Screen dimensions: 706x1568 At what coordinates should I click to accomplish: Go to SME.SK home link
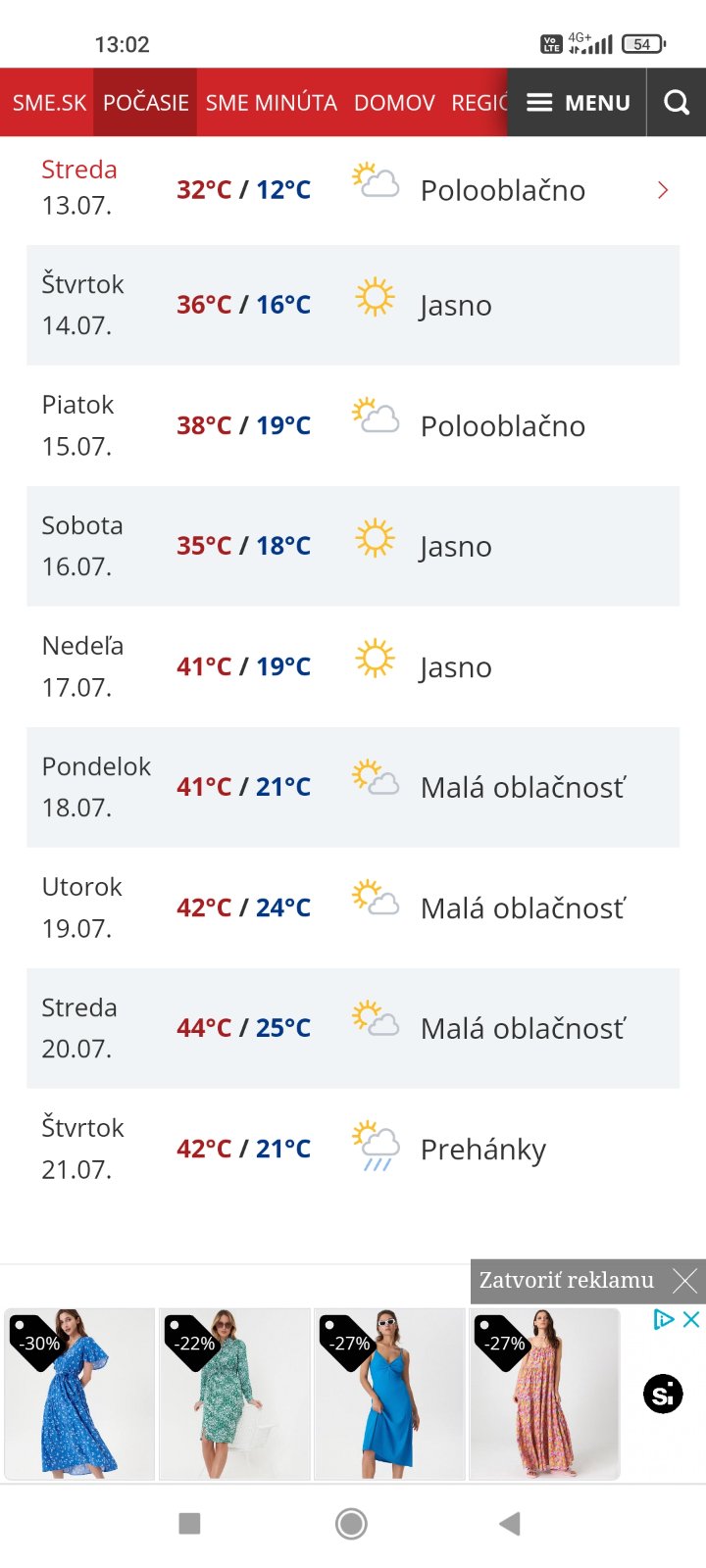[49, 103]
